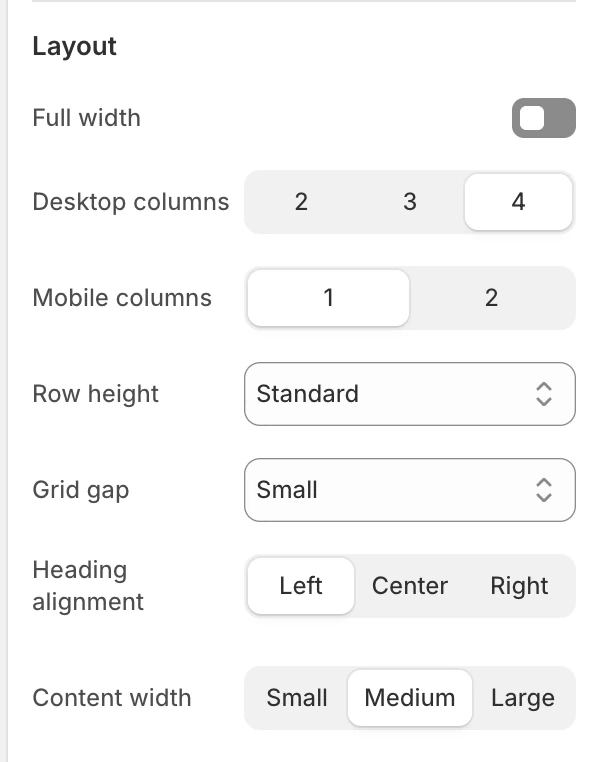The image size is (600, 762).
Task: Toggle the Full width switch
Action: click(x=544, y=118)
